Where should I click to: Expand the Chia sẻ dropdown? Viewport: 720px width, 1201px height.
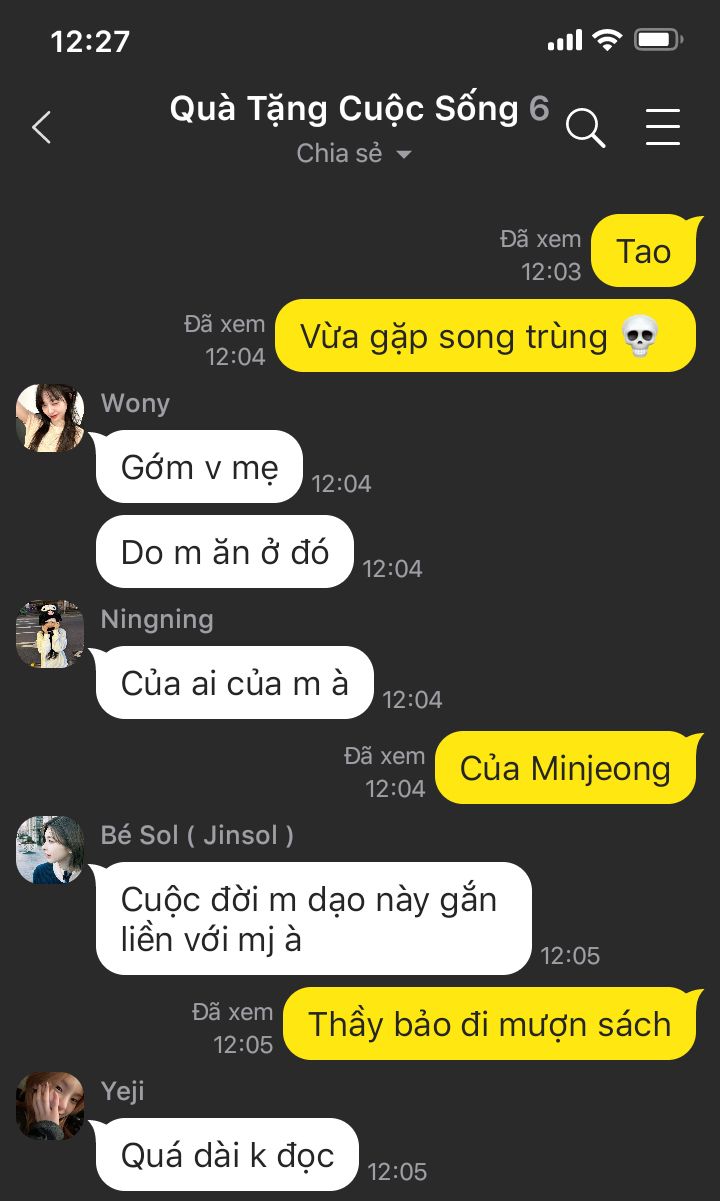(355, 154)
